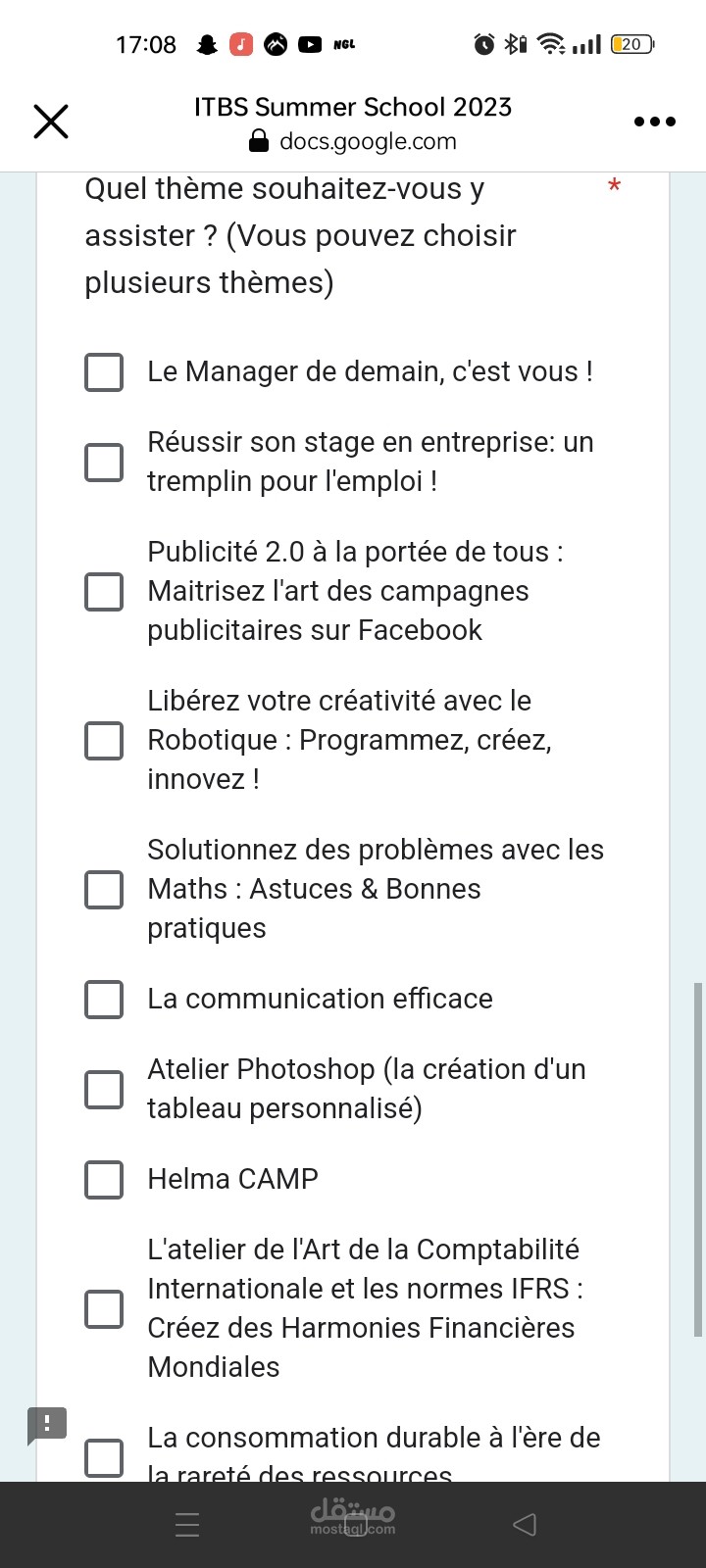Open recent apps via the menu navigation button
The width and height of the screenshot is (706, 1568).
coord(186,1525)
